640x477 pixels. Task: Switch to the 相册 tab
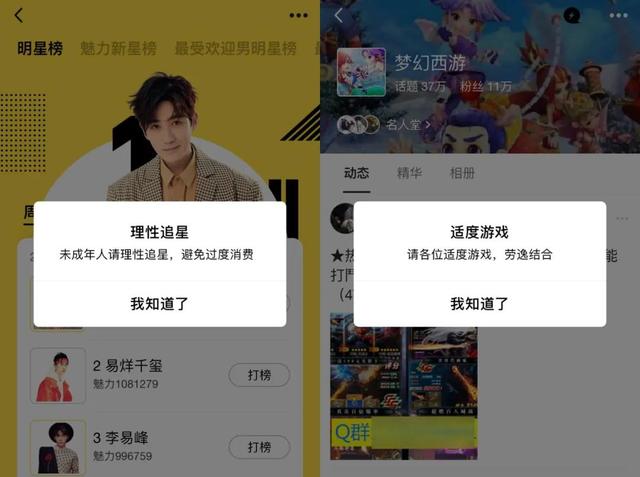pos(462,173)
